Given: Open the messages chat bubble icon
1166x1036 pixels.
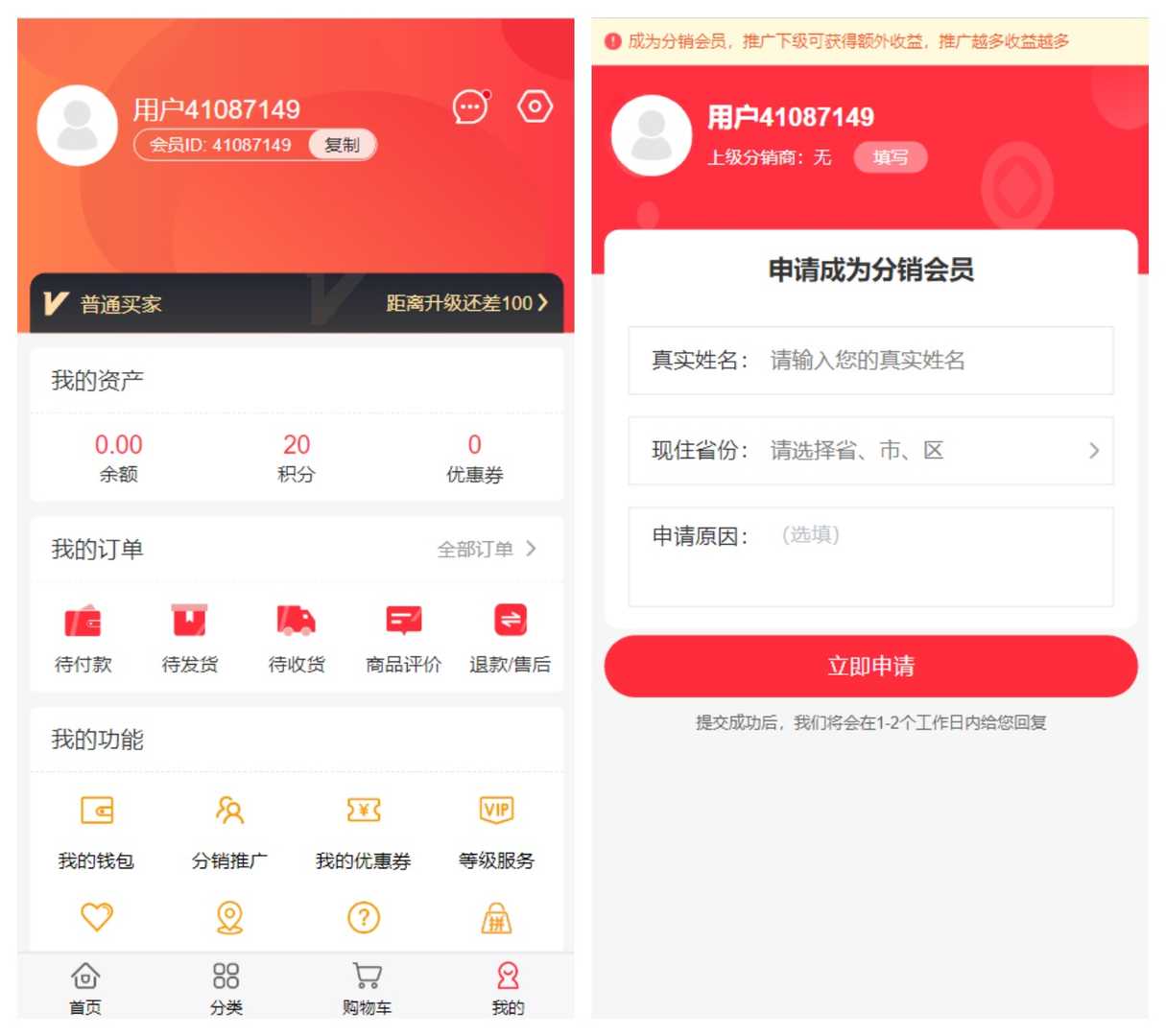Looking at the screenshot, I should (470, 106).
